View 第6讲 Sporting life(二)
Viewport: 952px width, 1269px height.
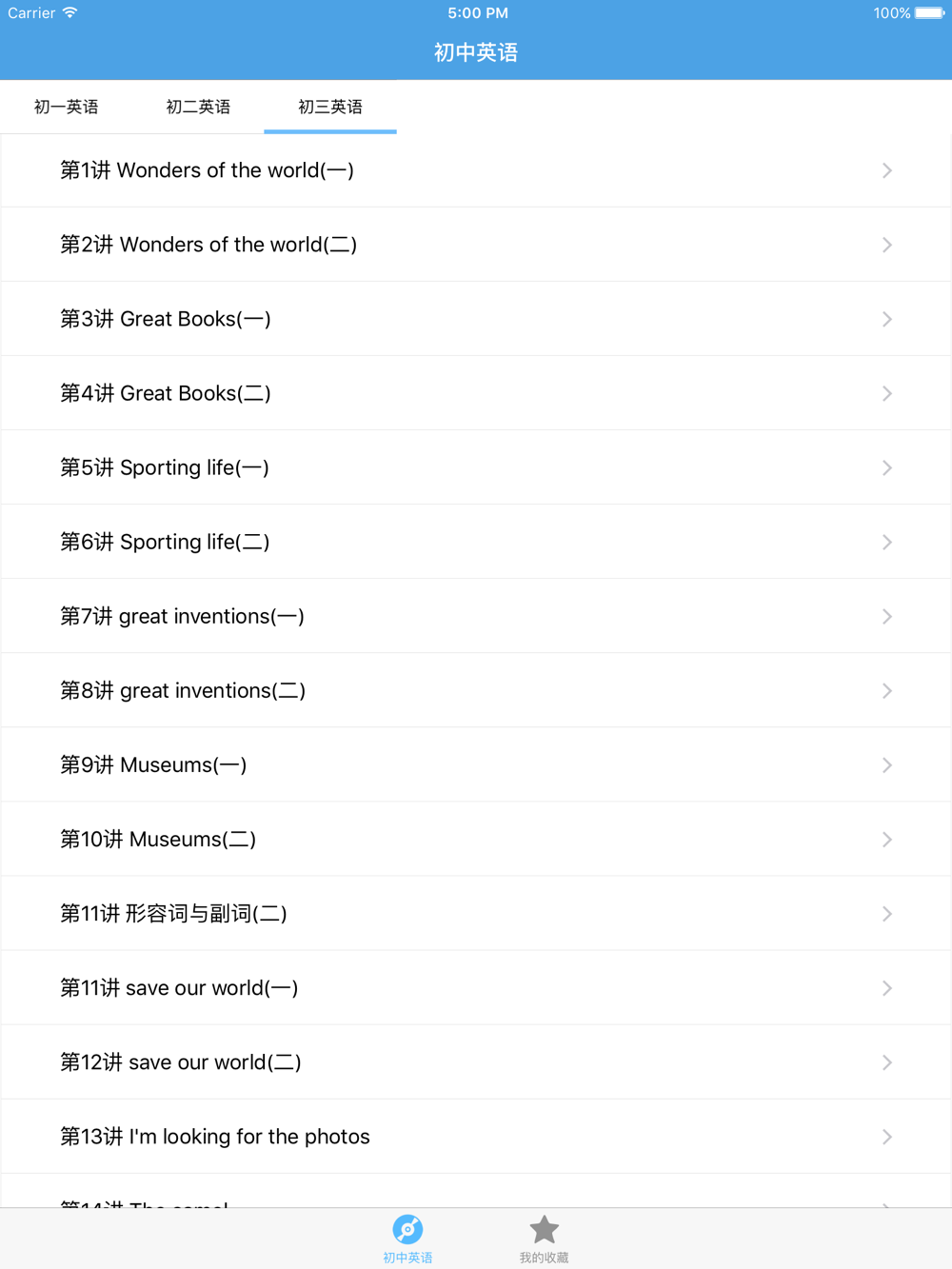(x=476, y=542)
